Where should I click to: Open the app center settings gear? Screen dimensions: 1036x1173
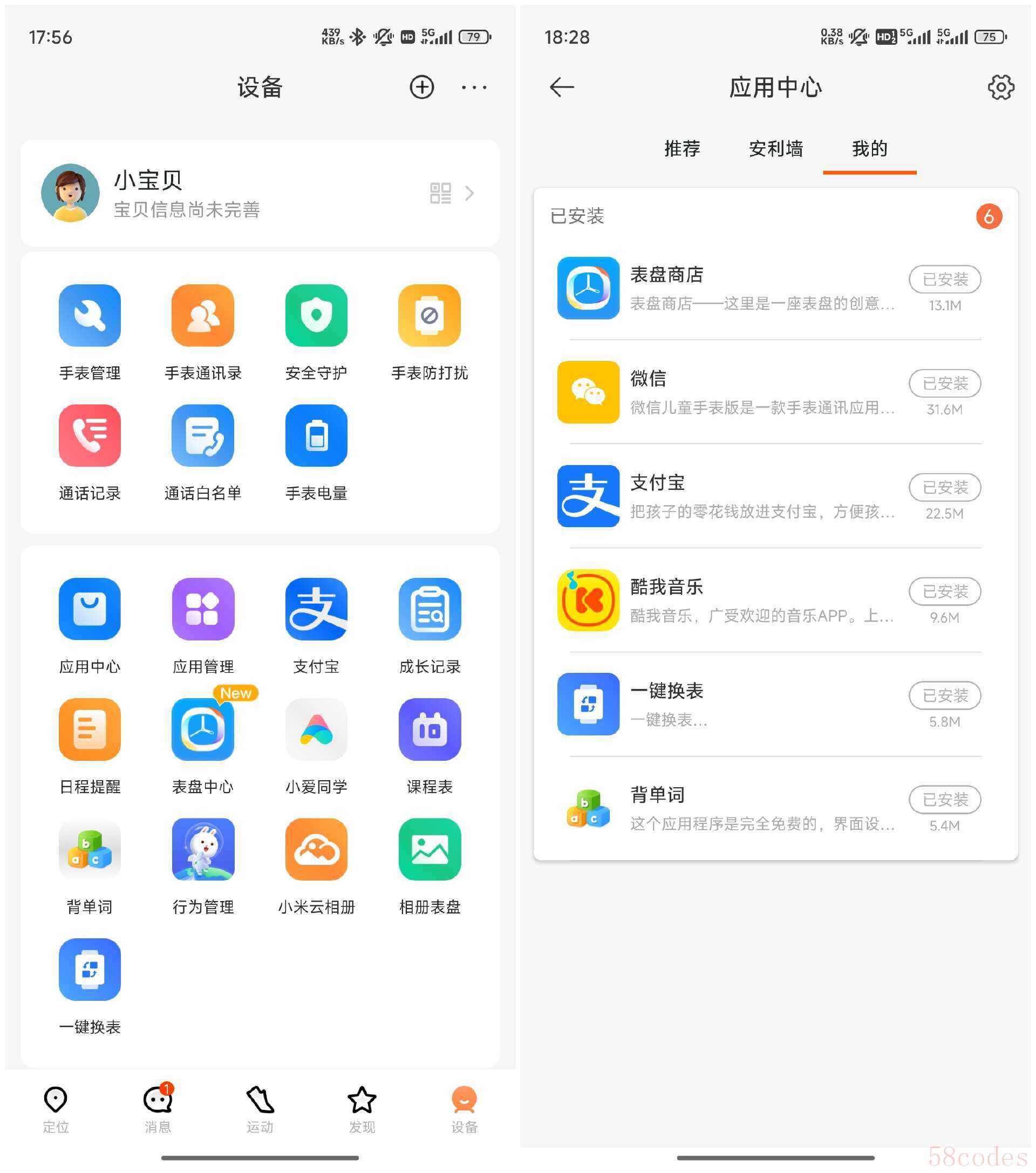1000,87
